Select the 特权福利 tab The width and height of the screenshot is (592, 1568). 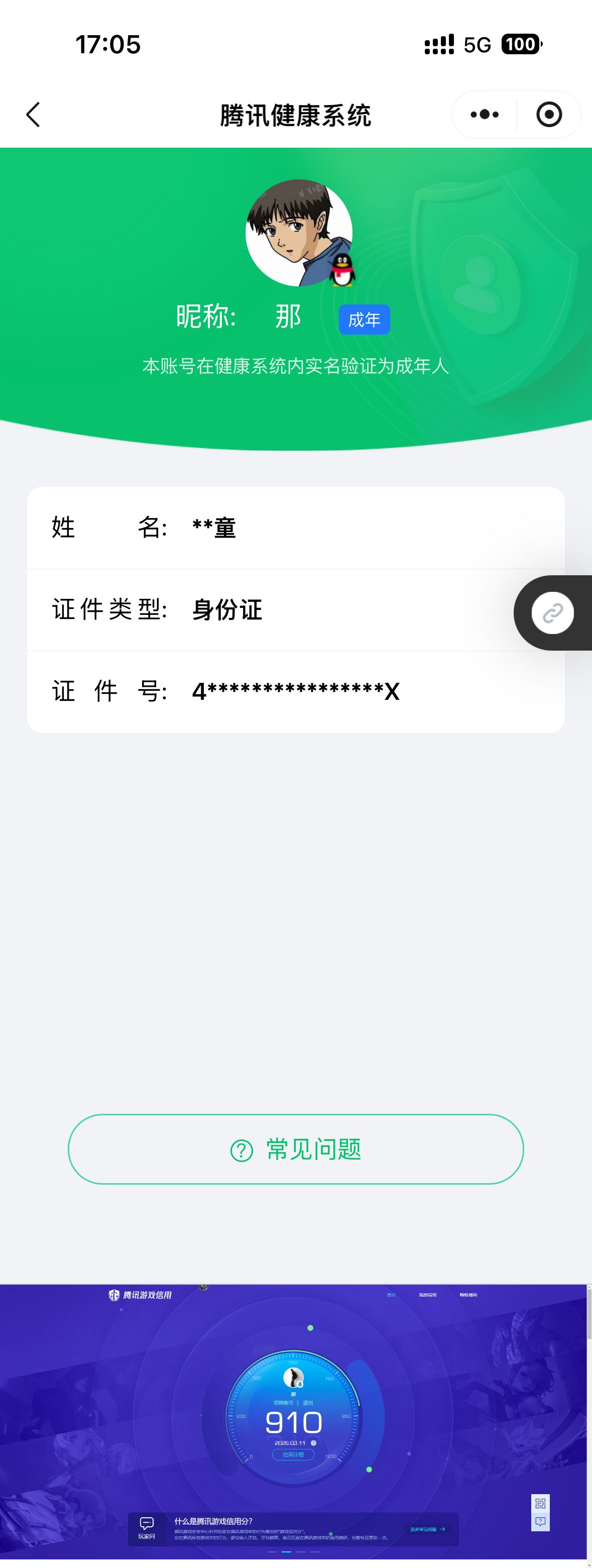coord(468,1294)
